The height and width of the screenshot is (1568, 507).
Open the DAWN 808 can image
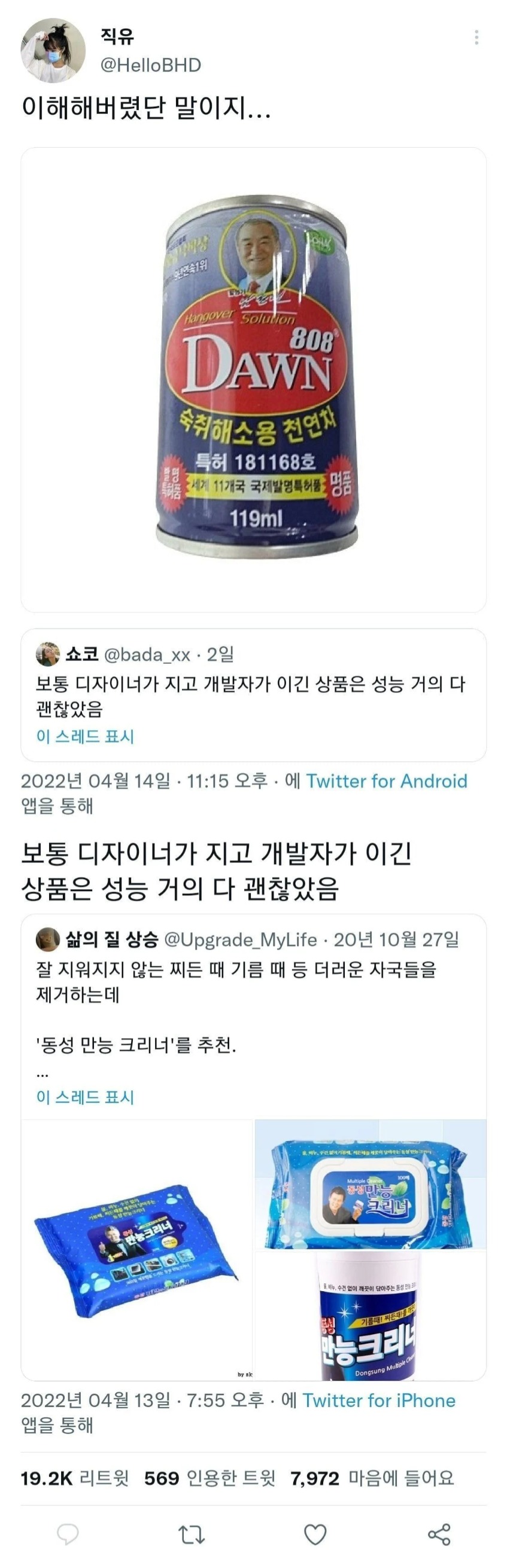(254, 379)
